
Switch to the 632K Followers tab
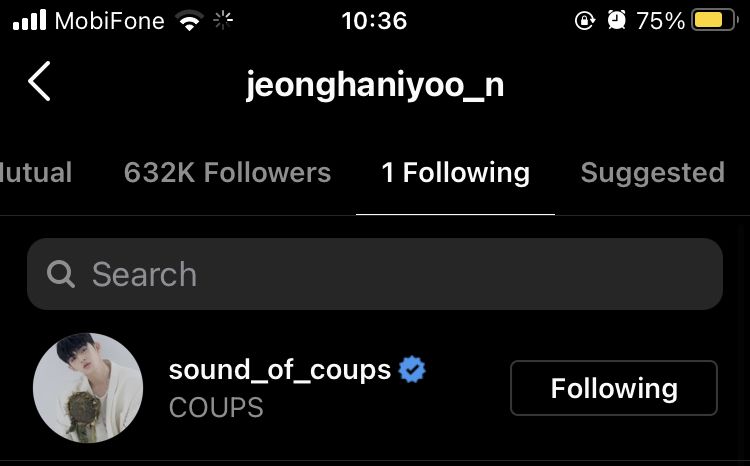click(x=227, y=173)
